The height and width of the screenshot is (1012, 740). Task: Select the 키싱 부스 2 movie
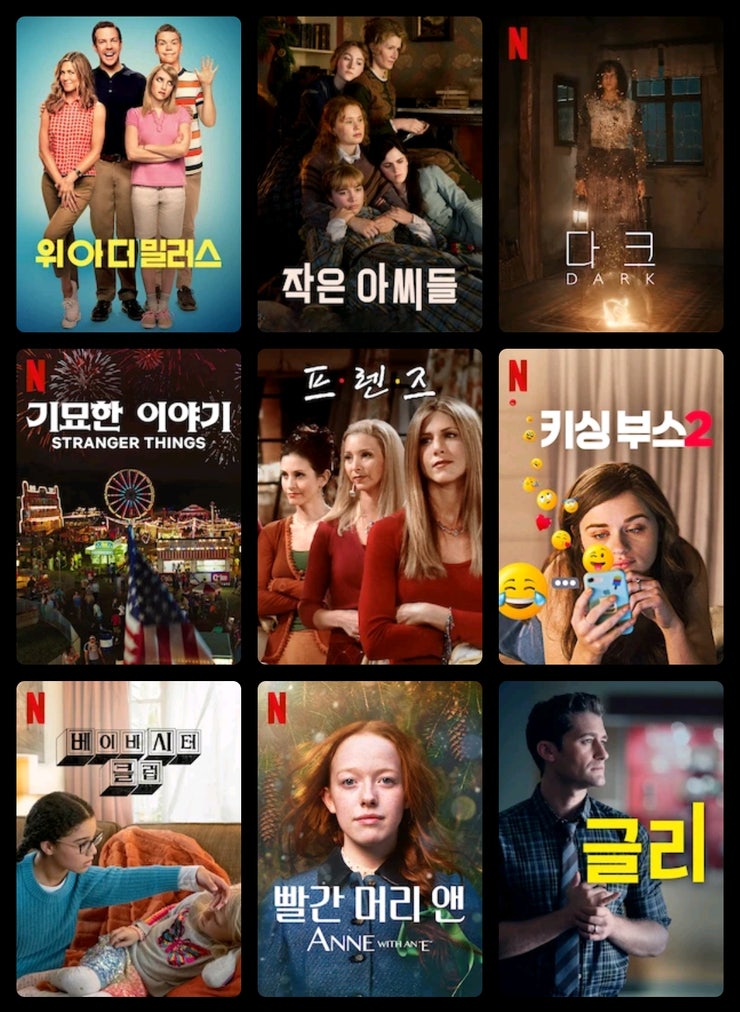(611, 506)
